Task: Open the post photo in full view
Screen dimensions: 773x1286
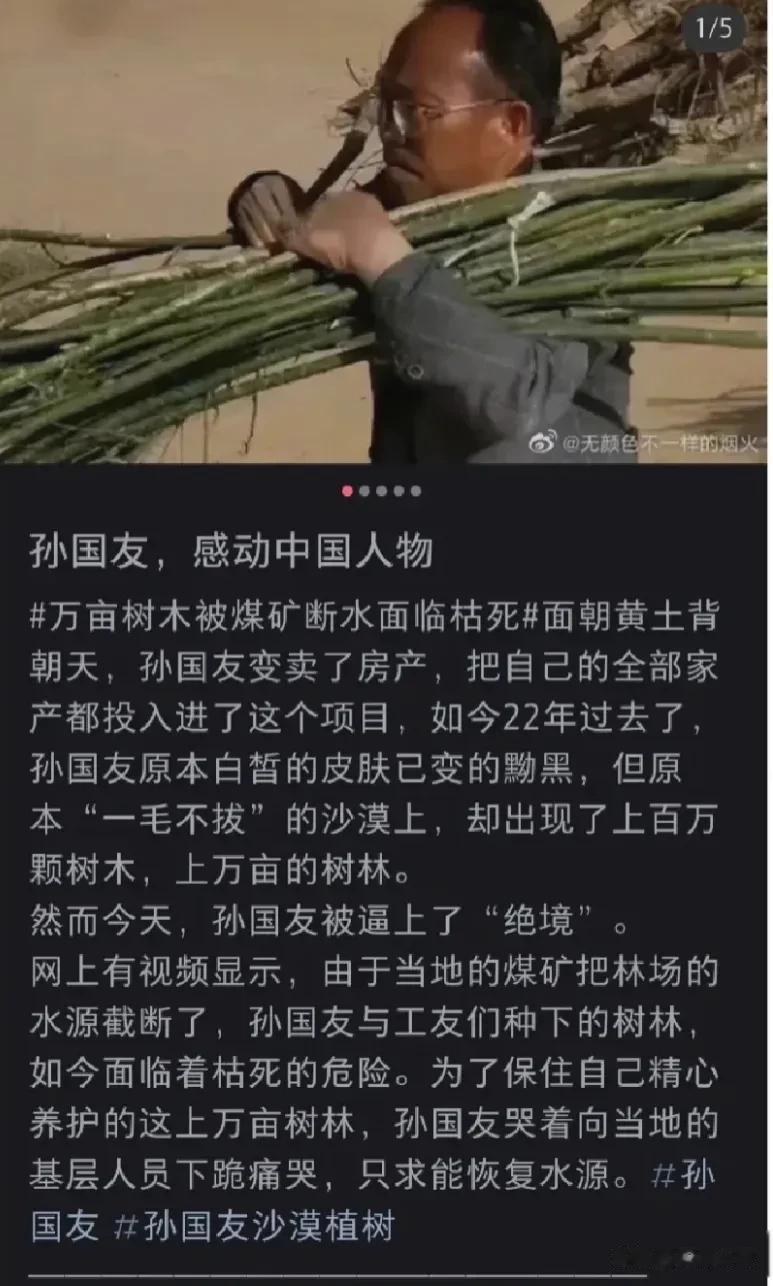Action: click(384, 230)
